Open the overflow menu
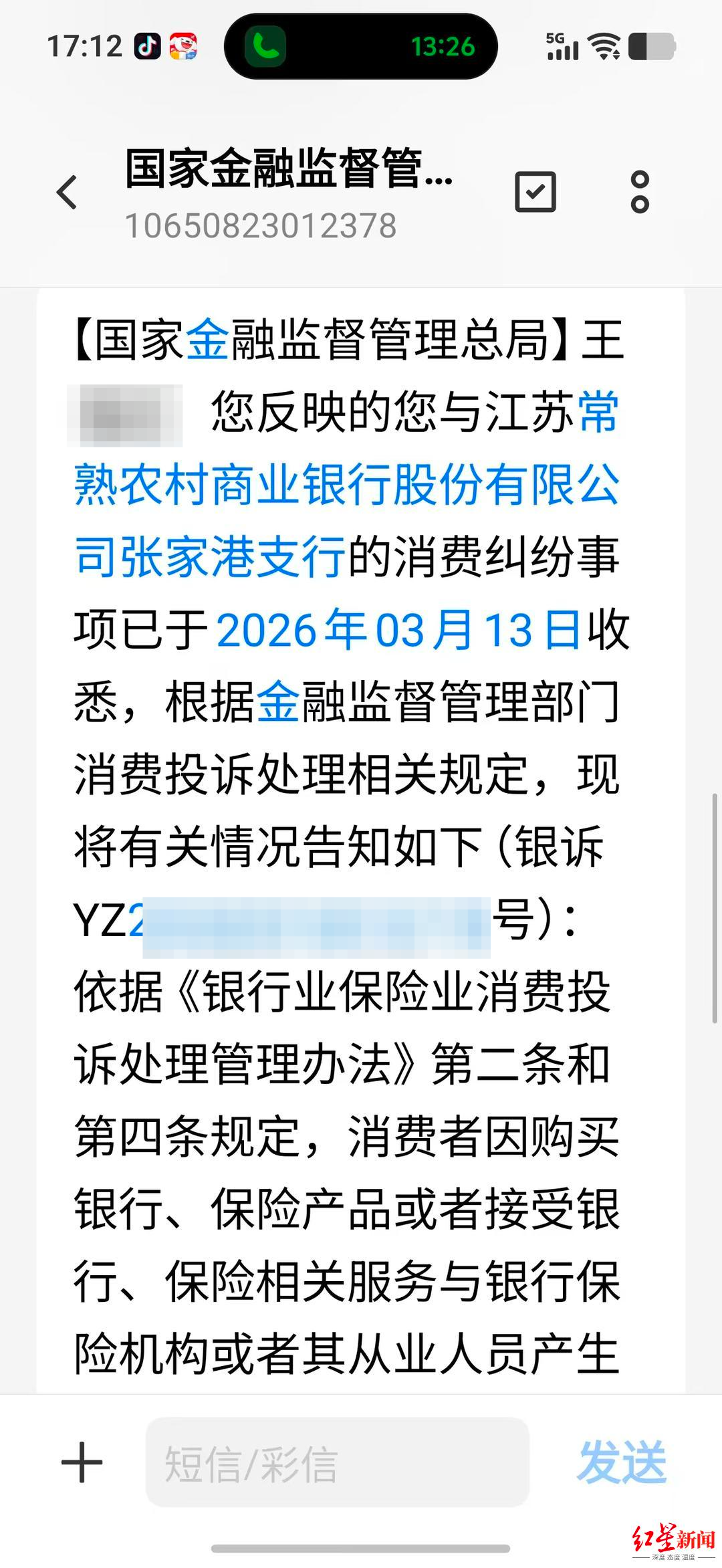Viewport: 722px width, 1568px height. point(640,193)
